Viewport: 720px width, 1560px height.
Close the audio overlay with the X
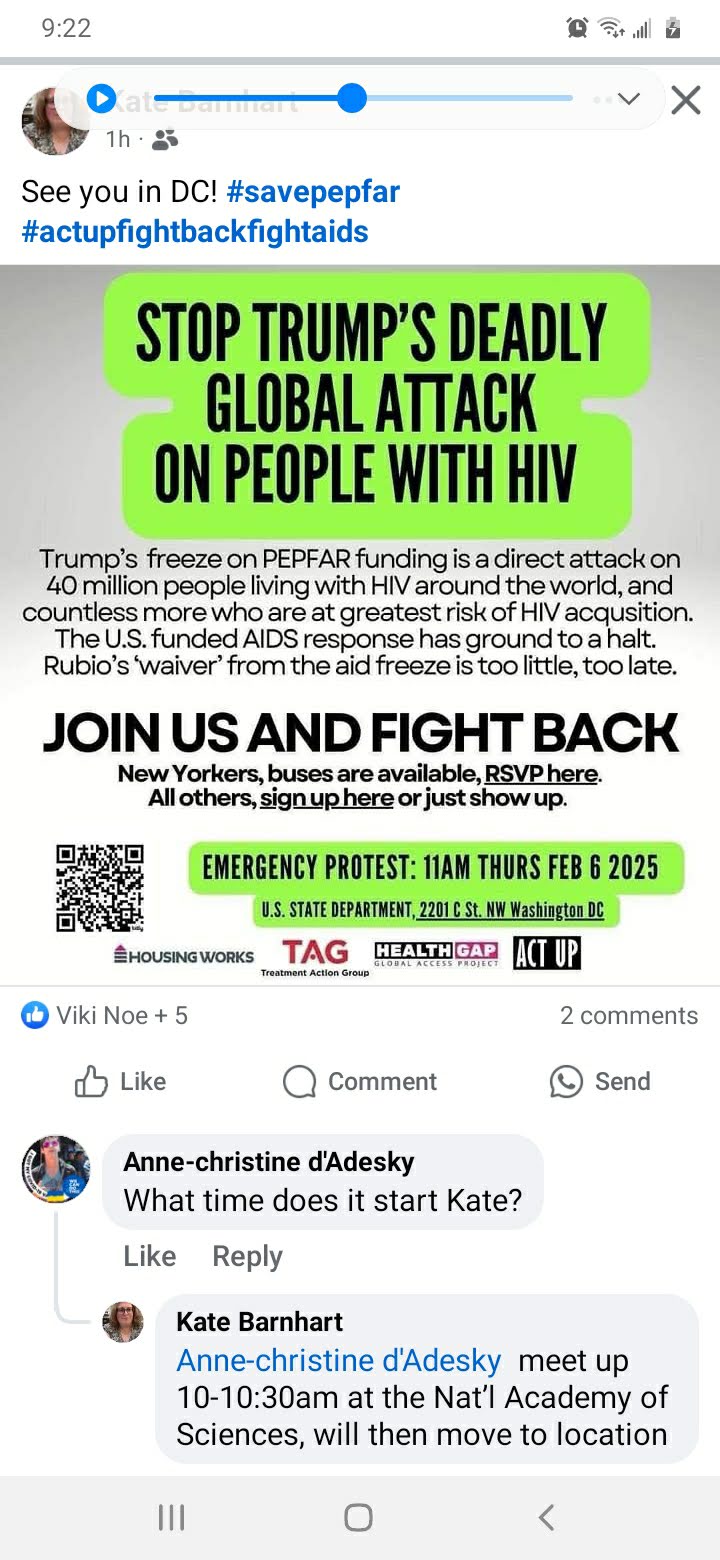(686, 100)
